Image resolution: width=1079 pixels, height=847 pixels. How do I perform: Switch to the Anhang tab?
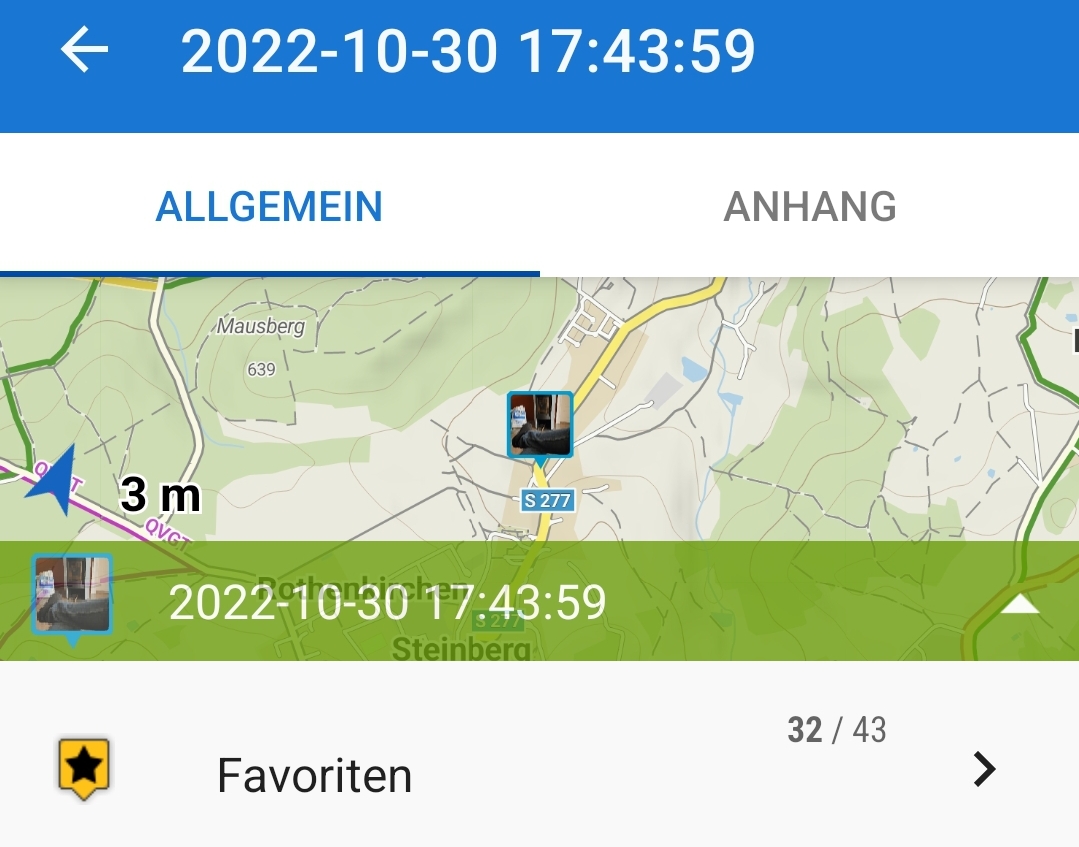(x=809, y=207)
